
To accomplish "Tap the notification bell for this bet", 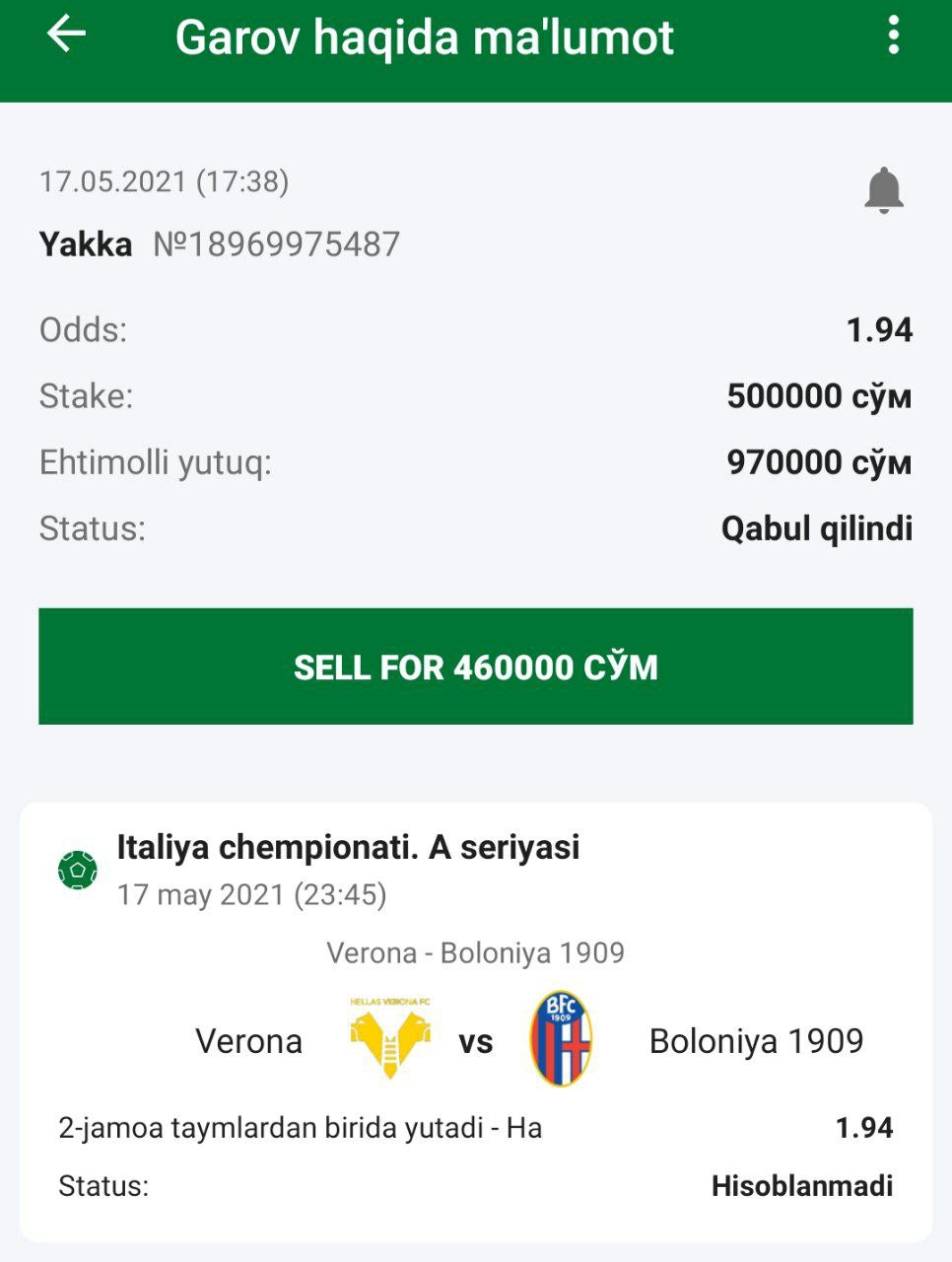I will 883,189.
